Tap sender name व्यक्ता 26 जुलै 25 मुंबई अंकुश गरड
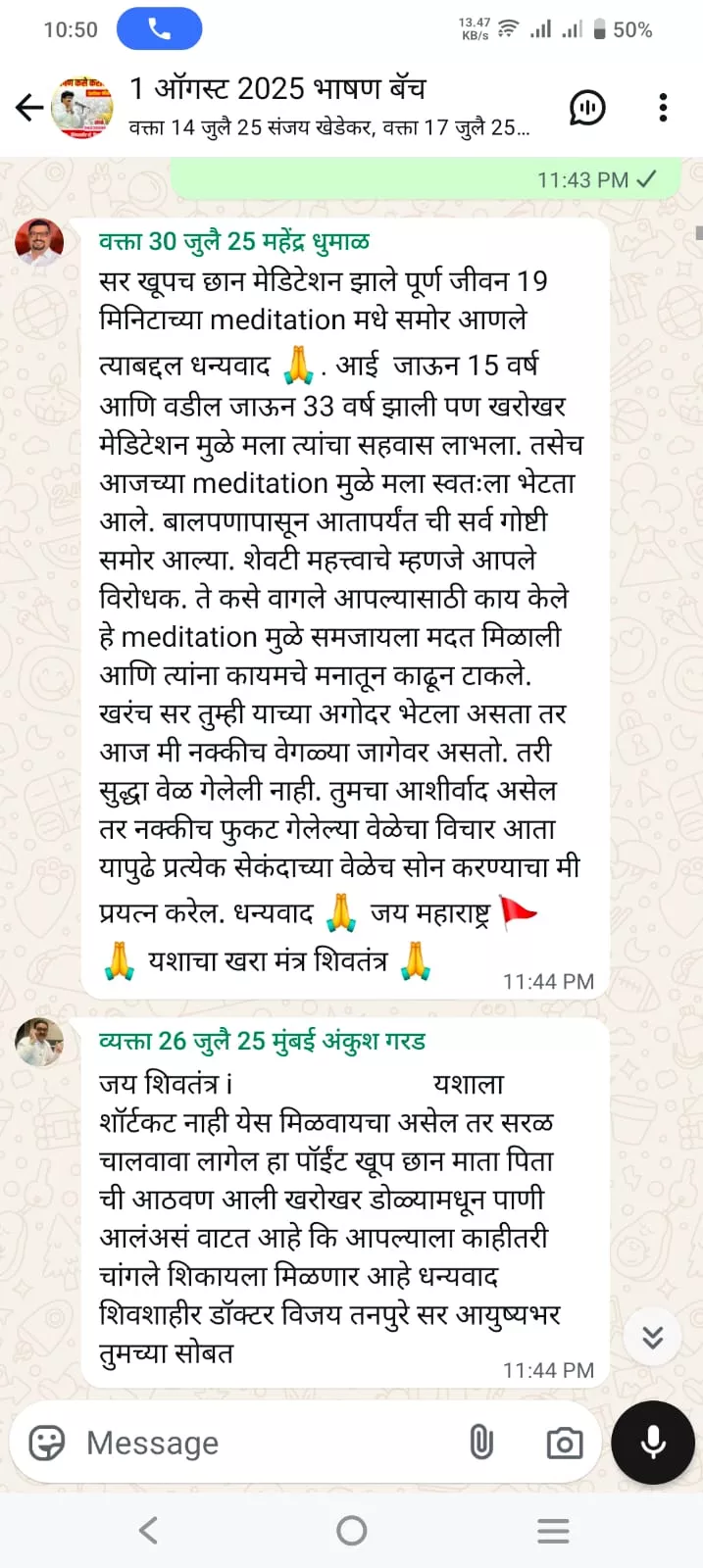This screenshot has width=703, height=1568. click(x=262, y=1041)
